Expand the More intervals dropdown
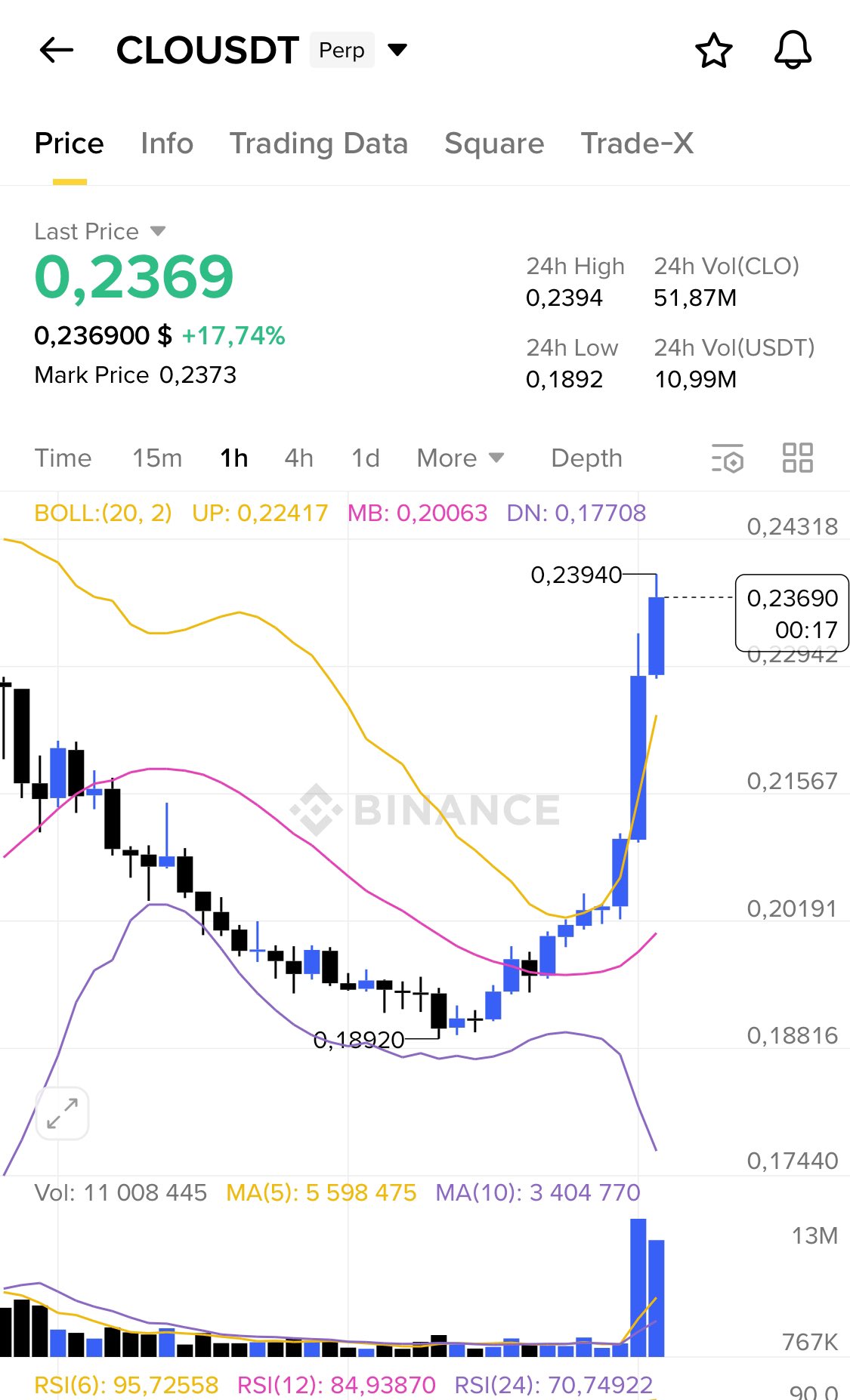The height and width of the screenshot is (1400, 850). (460, 458)
